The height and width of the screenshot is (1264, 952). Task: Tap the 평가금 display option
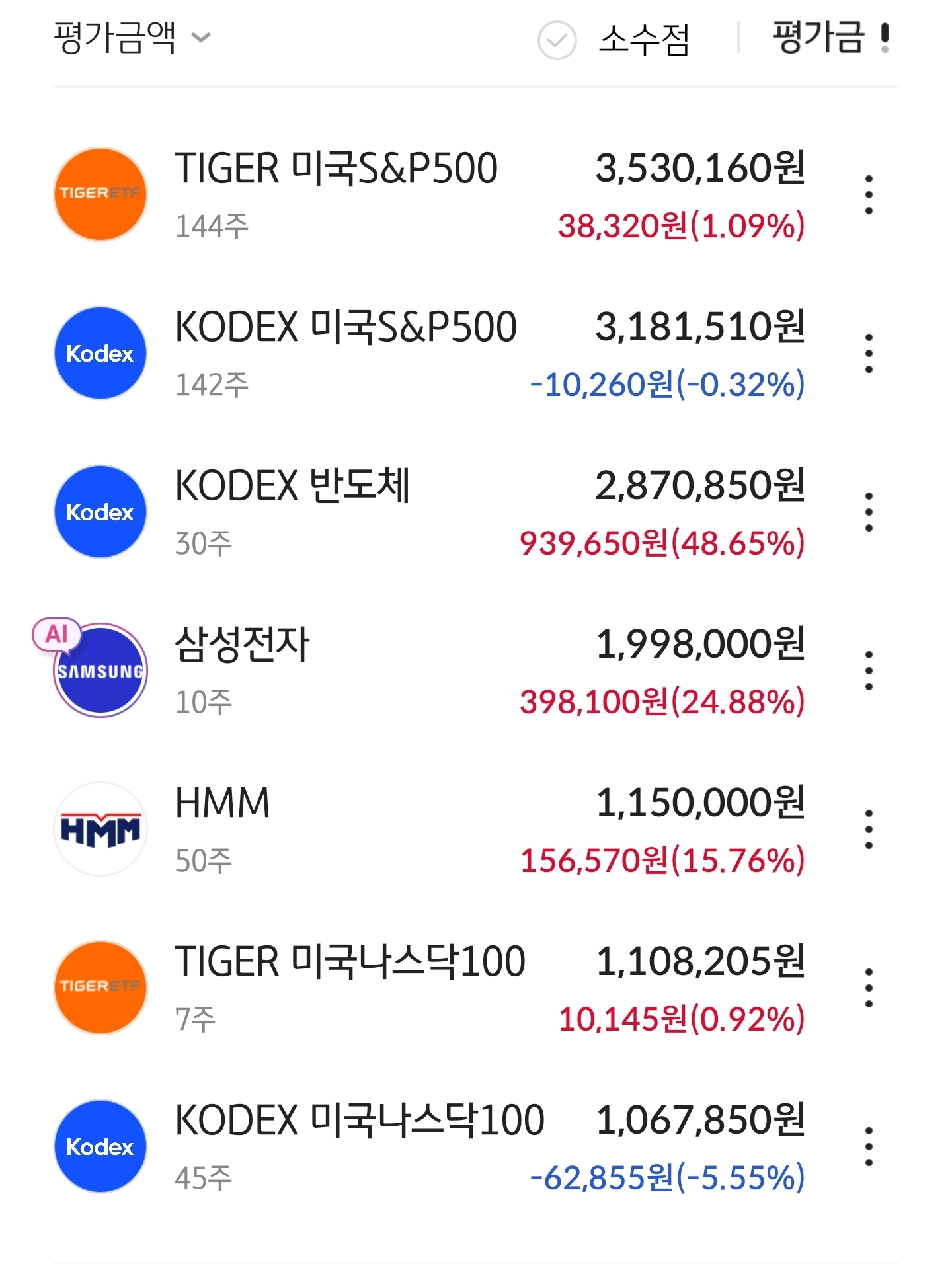[x=818, y=37]
